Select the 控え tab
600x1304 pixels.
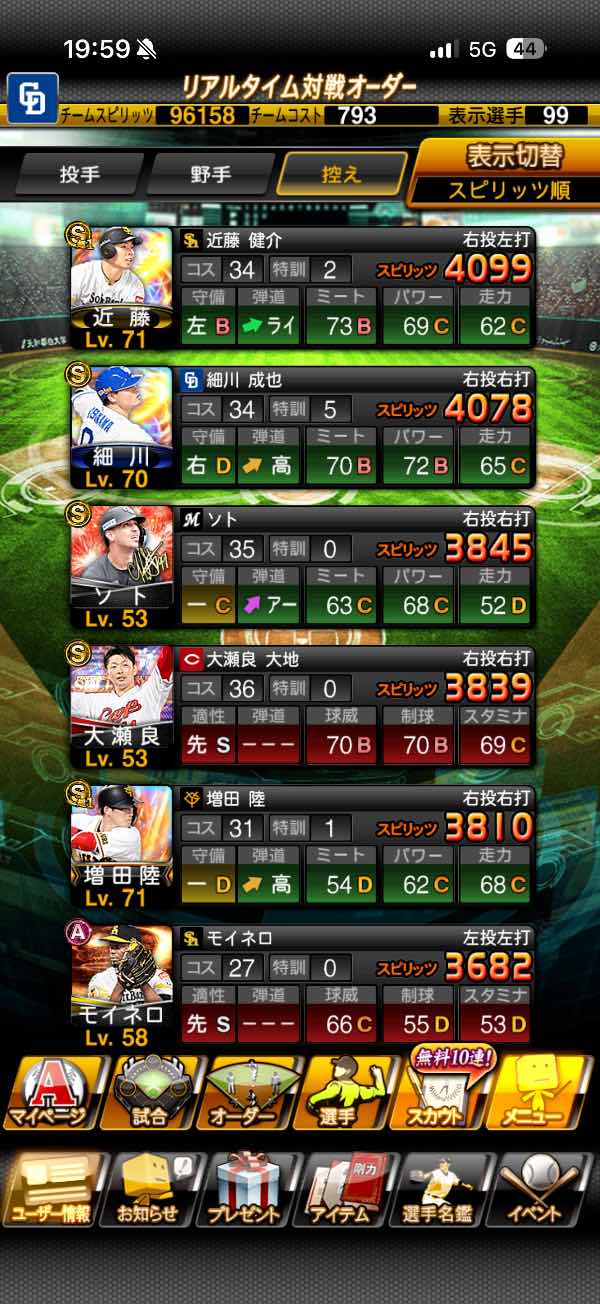[x=342, y=174]
